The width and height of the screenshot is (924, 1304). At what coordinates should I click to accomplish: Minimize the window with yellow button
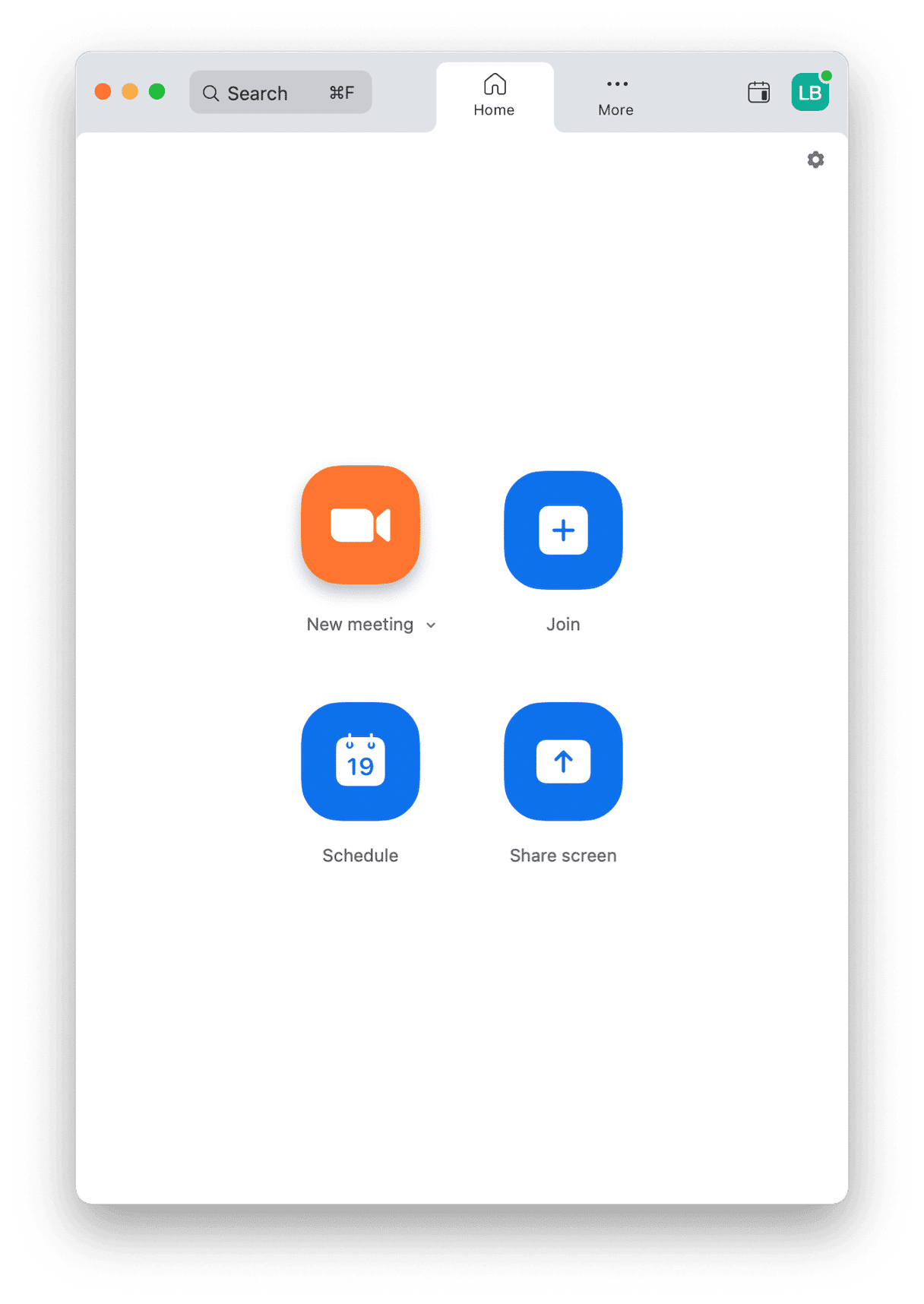[x=130, y=92]
